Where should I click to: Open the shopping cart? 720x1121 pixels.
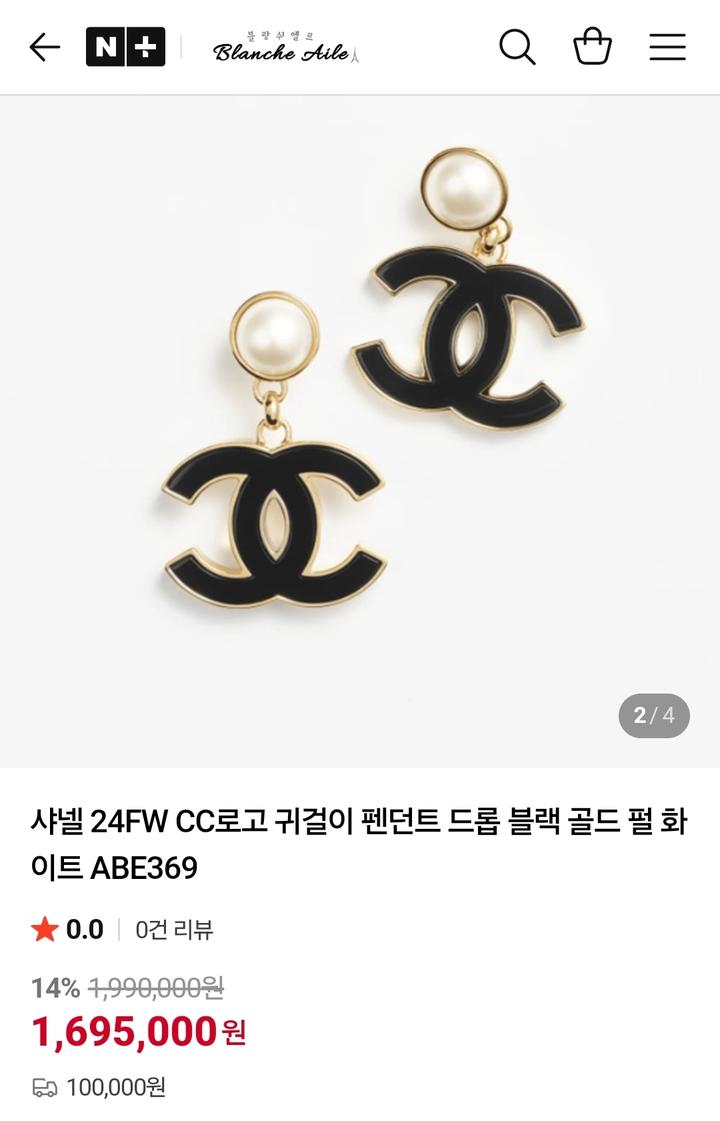592,47
